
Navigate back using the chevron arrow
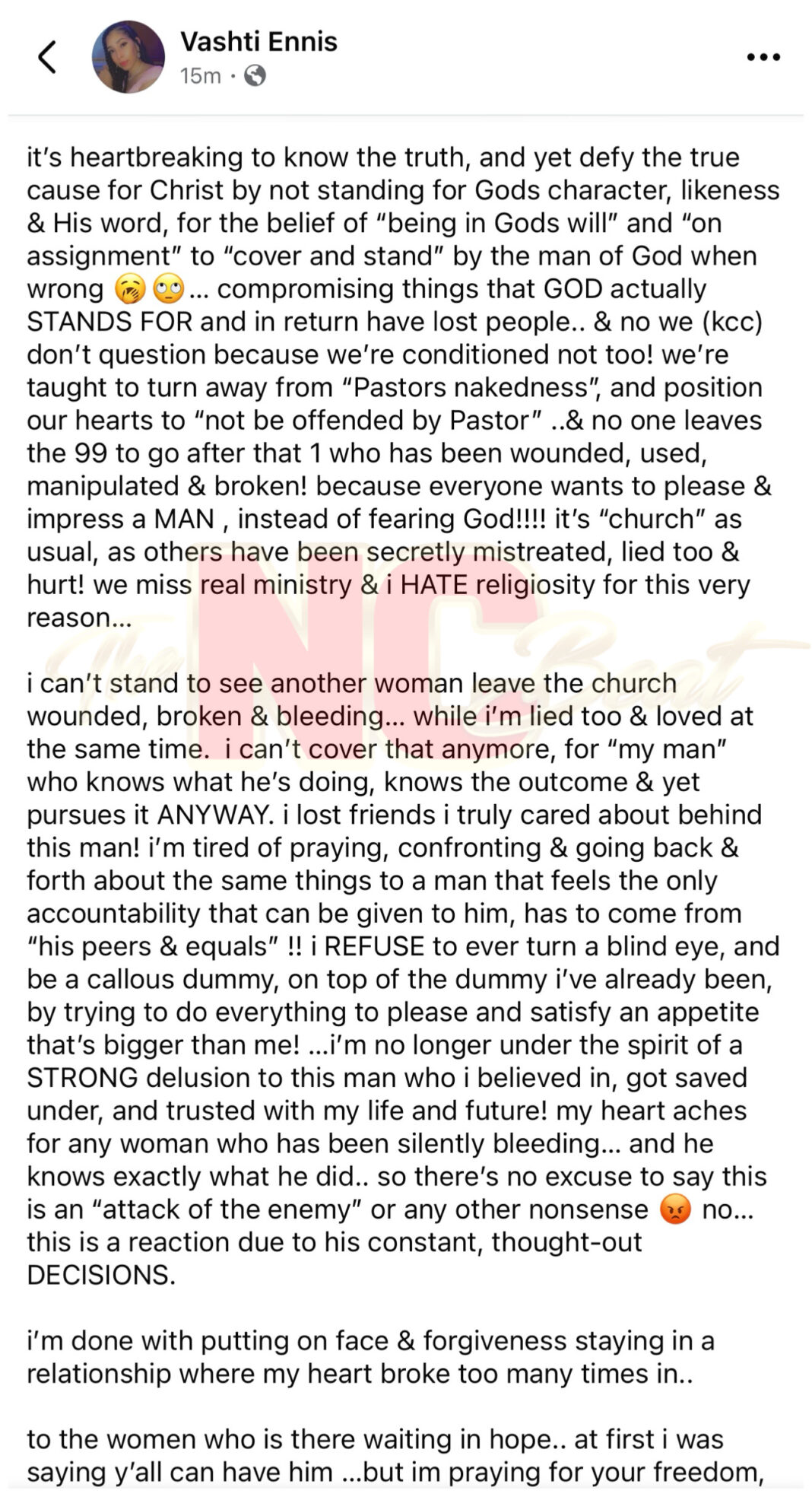coord(47,56)
